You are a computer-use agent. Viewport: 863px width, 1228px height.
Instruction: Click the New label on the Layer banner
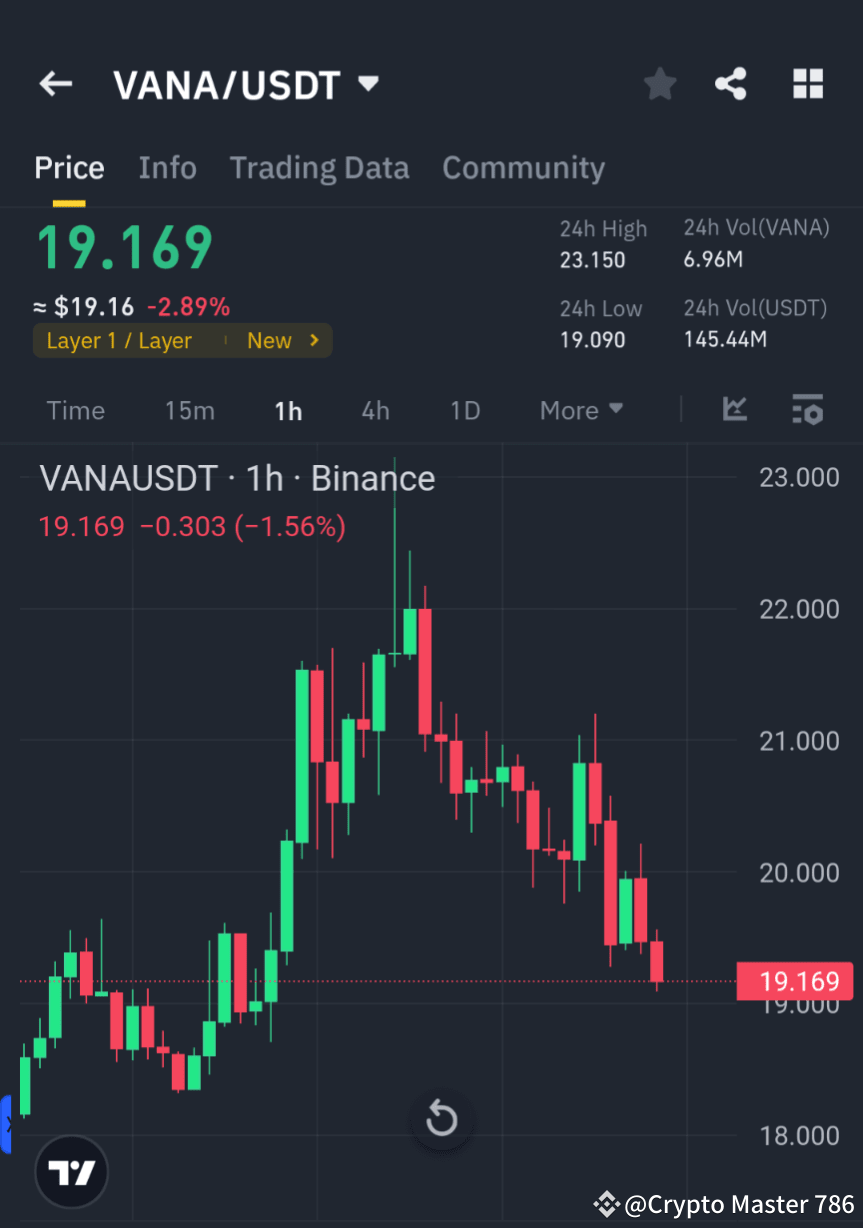tap(270, 340)
